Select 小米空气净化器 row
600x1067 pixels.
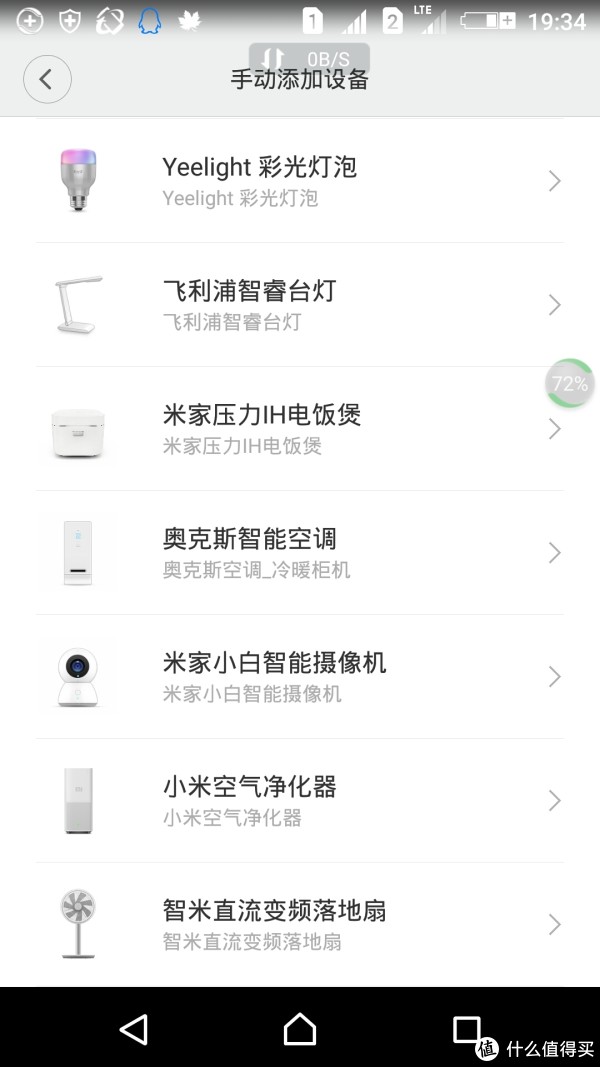point(300,800)
